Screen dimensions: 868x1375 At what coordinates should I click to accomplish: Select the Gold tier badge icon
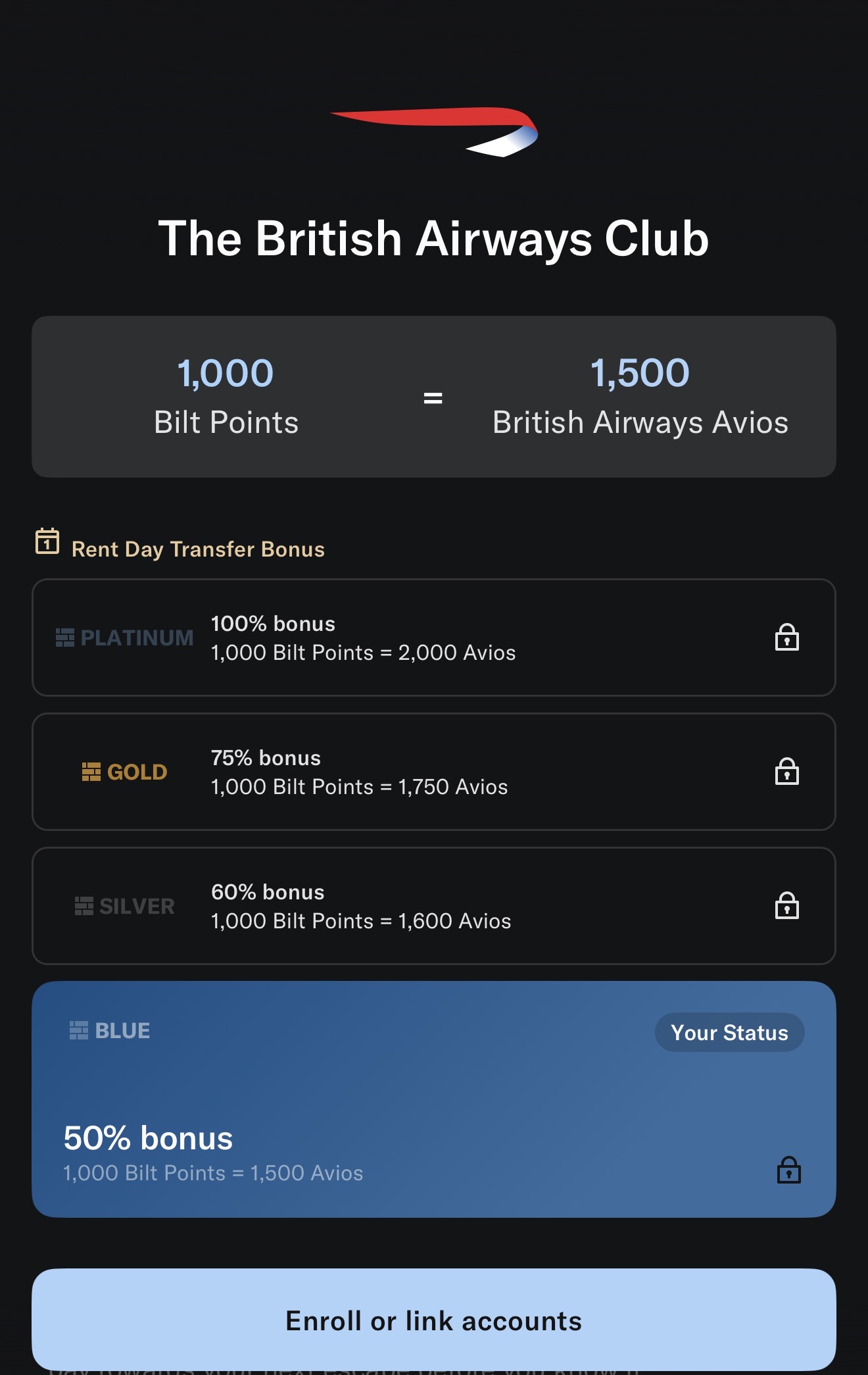91,771
